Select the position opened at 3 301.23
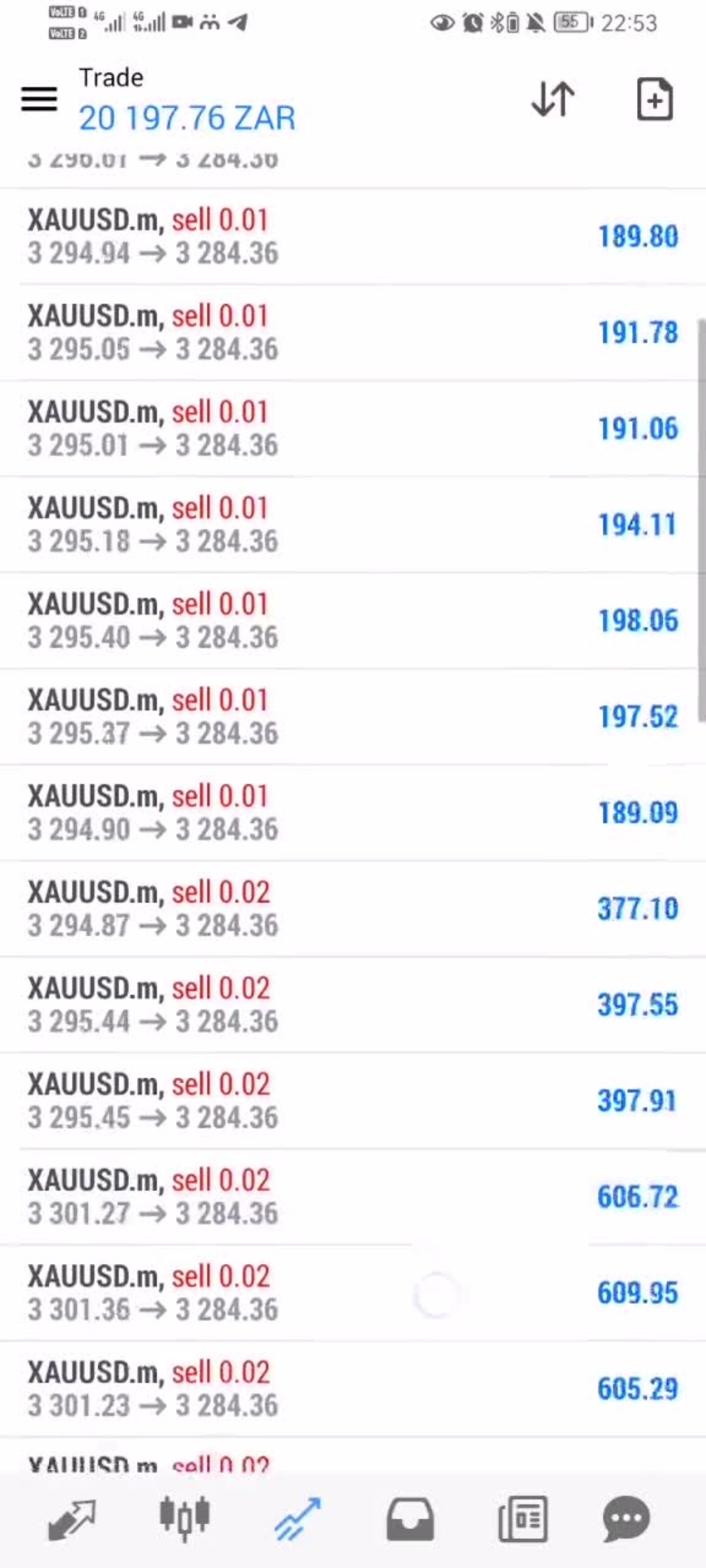The width and height of the screenshot is (706, 1568). tap(353, 1388)
